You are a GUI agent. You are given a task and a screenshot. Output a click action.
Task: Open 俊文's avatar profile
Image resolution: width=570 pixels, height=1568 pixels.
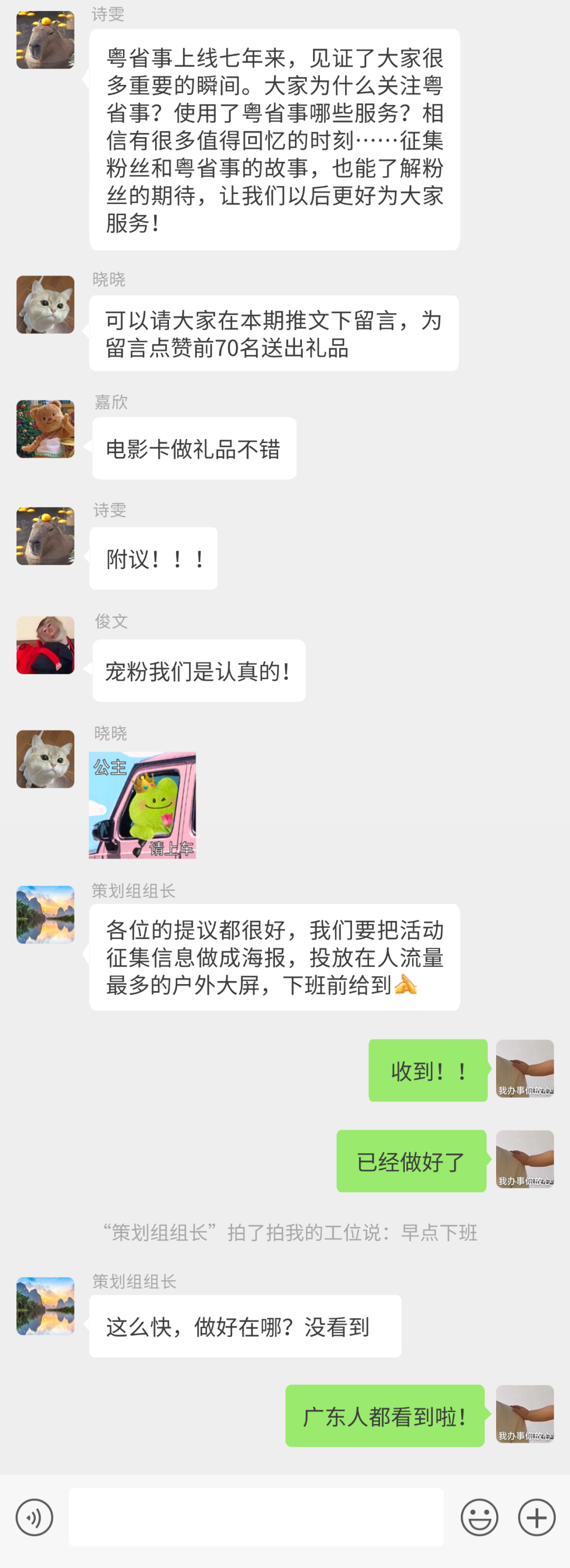point(45,644)
